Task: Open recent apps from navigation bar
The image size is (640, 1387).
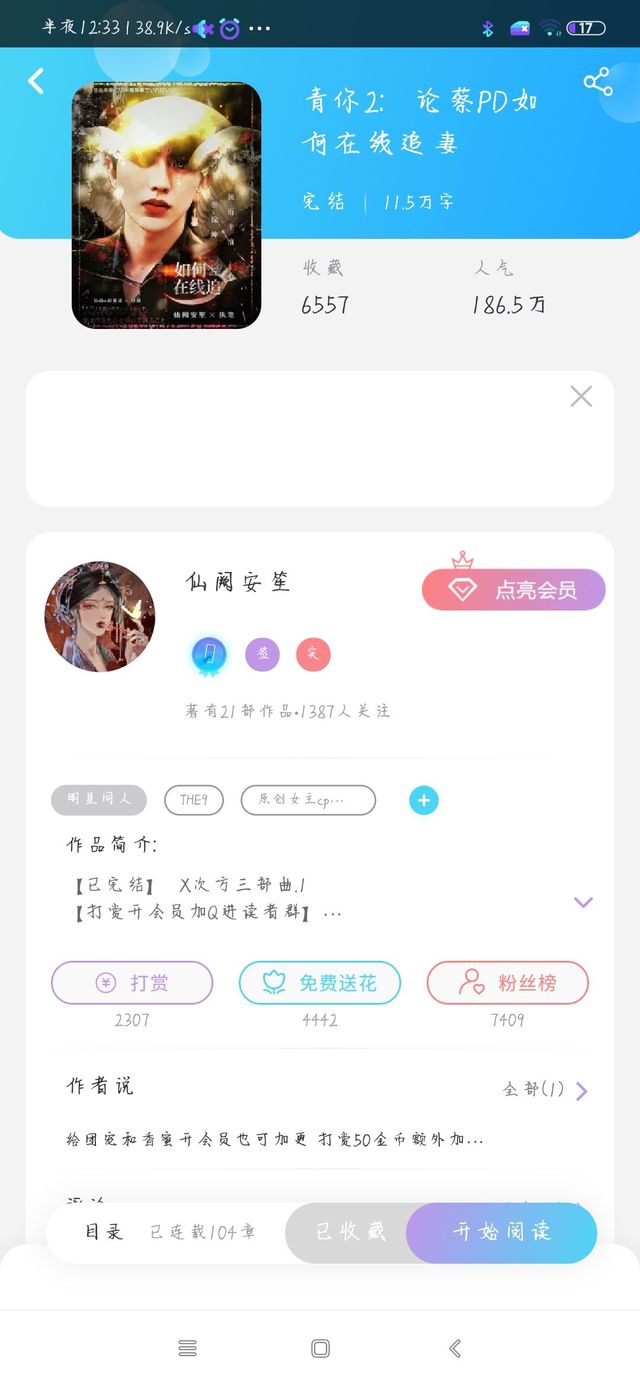Action: click(x=187, y=1349)
